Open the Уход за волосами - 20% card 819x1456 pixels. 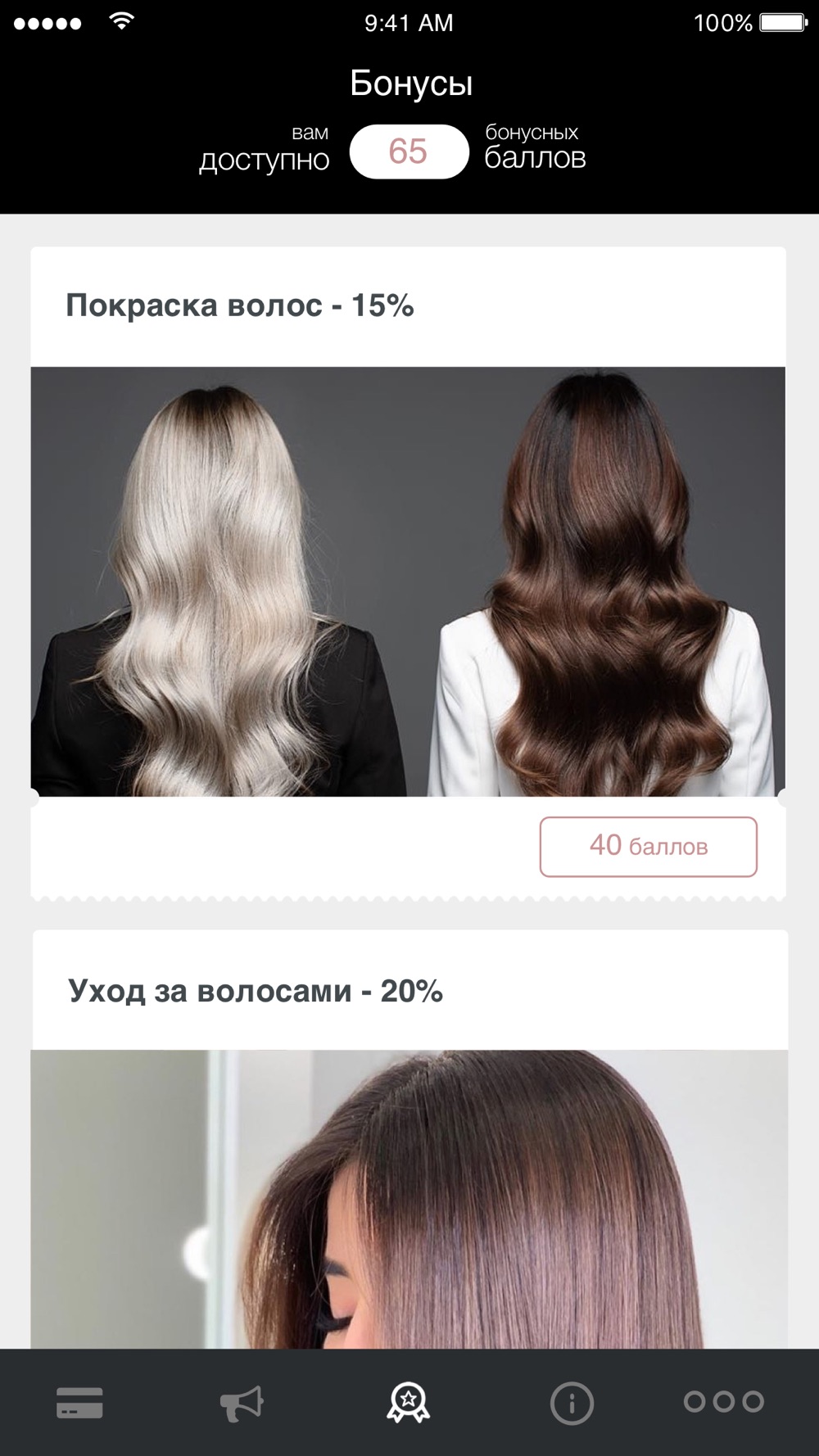pyautogui.click(x=409, y=1139)
